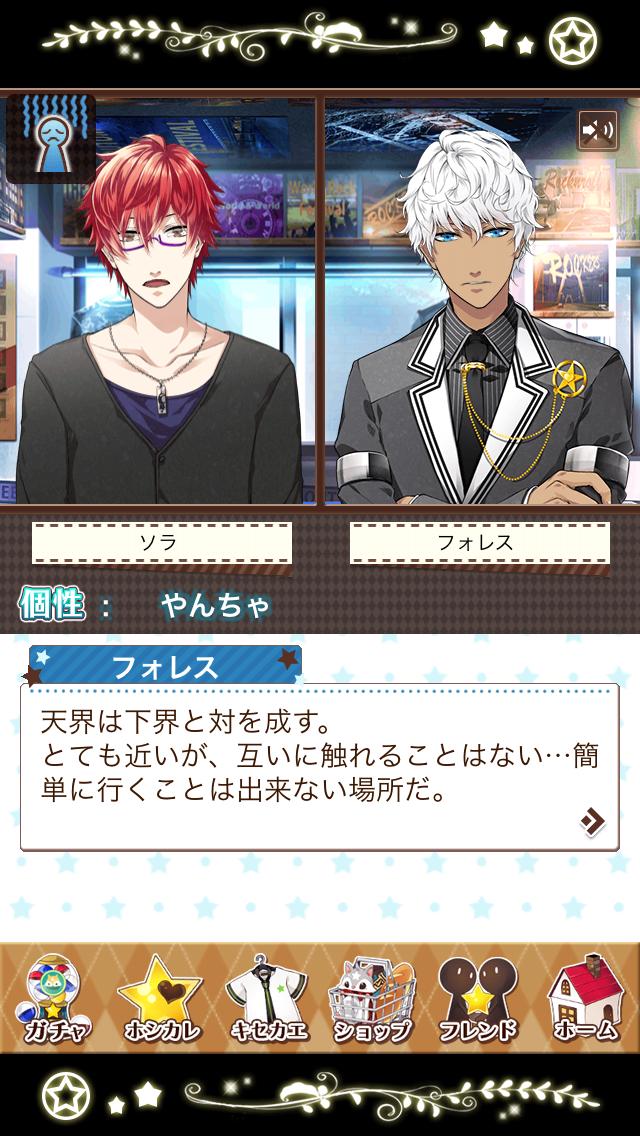Return to the ホーム tab
Viewport: 640px width, 1136px height.
(x=584, y=999)
